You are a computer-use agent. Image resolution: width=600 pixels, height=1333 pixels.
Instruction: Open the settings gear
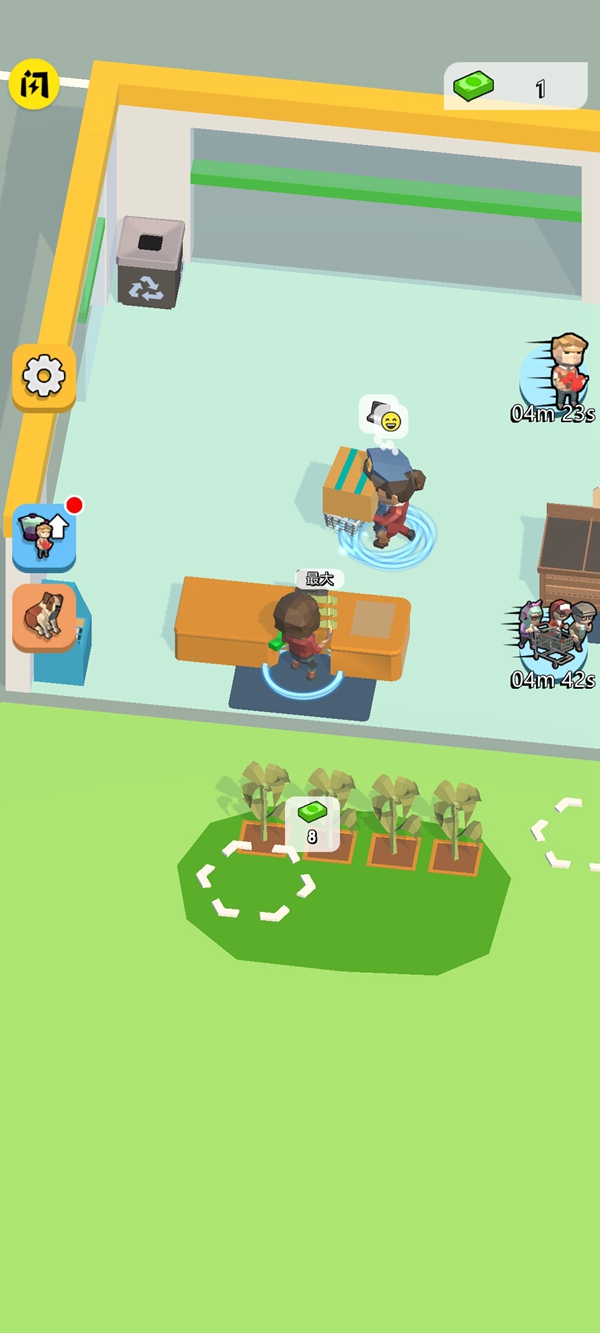pyautogui.click(x=43, y=377)
